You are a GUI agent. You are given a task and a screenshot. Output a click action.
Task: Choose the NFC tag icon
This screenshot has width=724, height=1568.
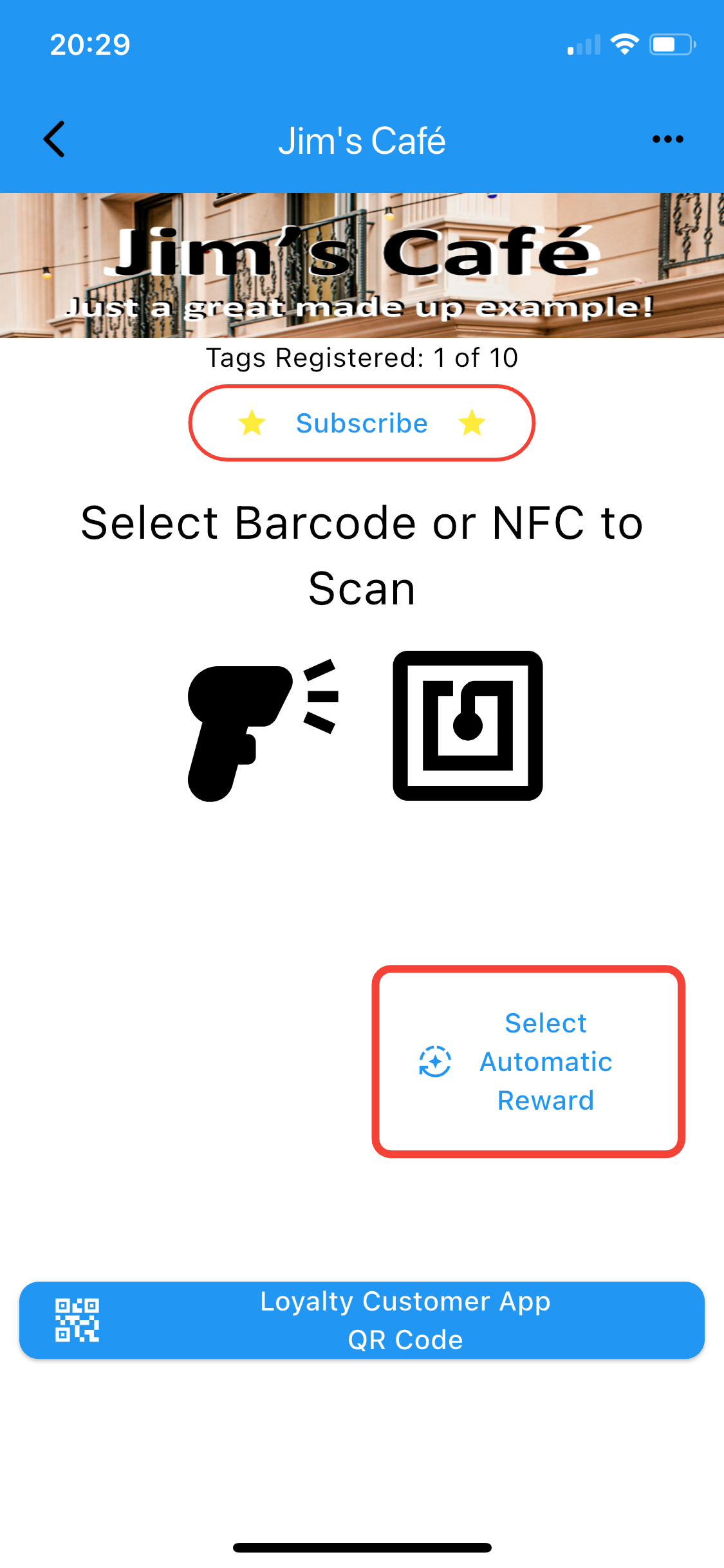click(468, 725)
